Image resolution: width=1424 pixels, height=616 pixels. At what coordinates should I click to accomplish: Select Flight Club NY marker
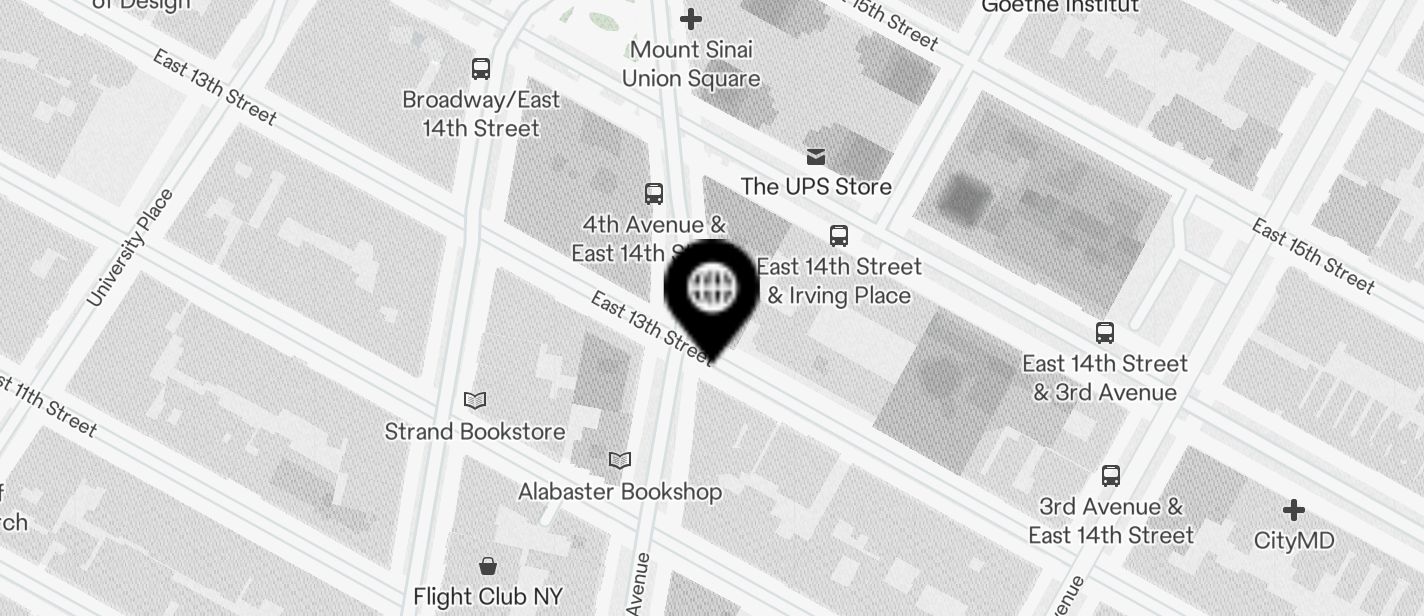click(x=487, y=567)
